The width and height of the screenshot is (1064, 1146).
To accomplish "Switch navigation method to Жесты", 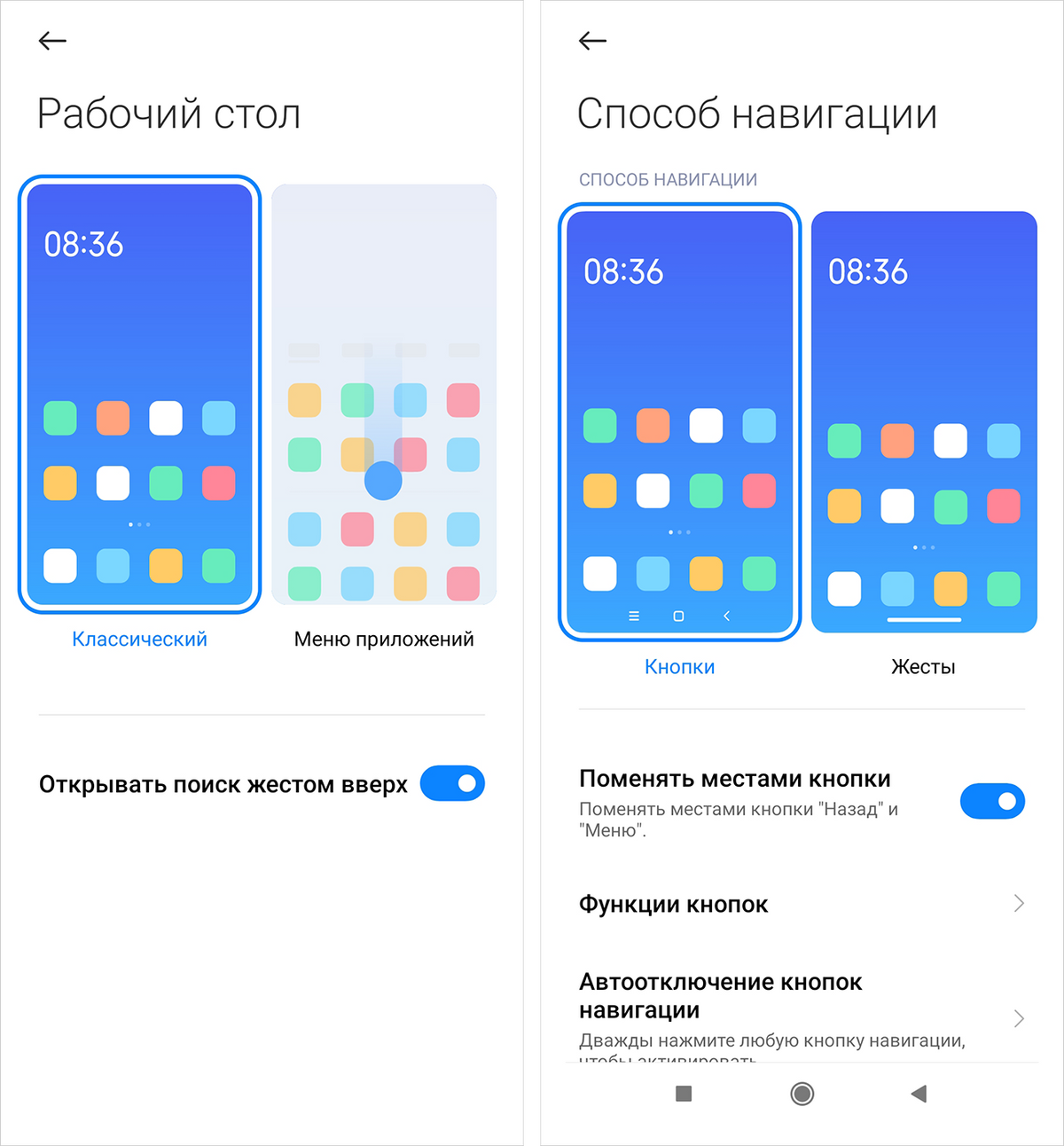I will click(924, 421).
